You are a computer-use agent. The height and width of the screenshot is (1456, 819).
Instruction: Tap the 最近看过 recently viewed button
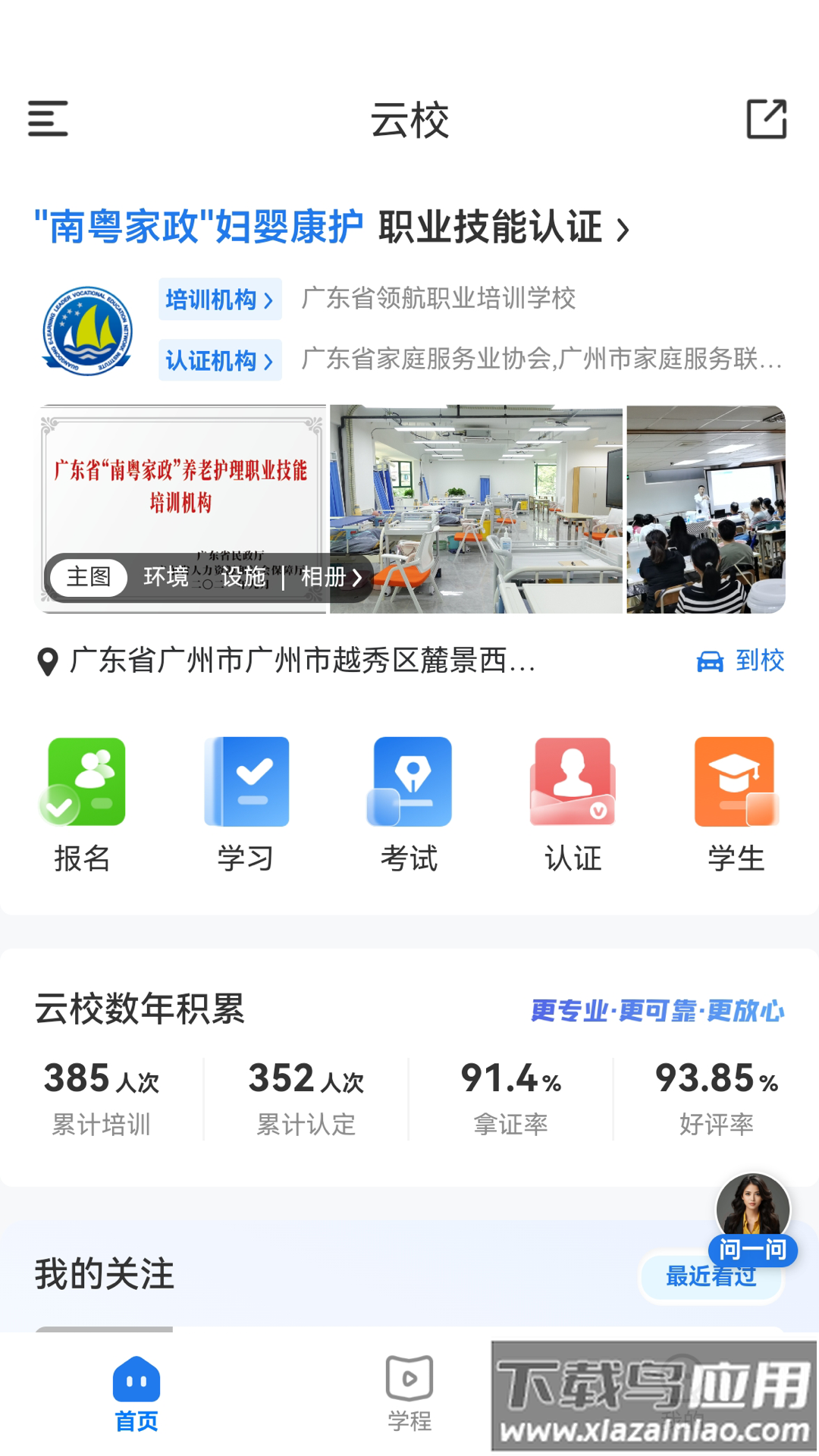tap(711, 1276)
